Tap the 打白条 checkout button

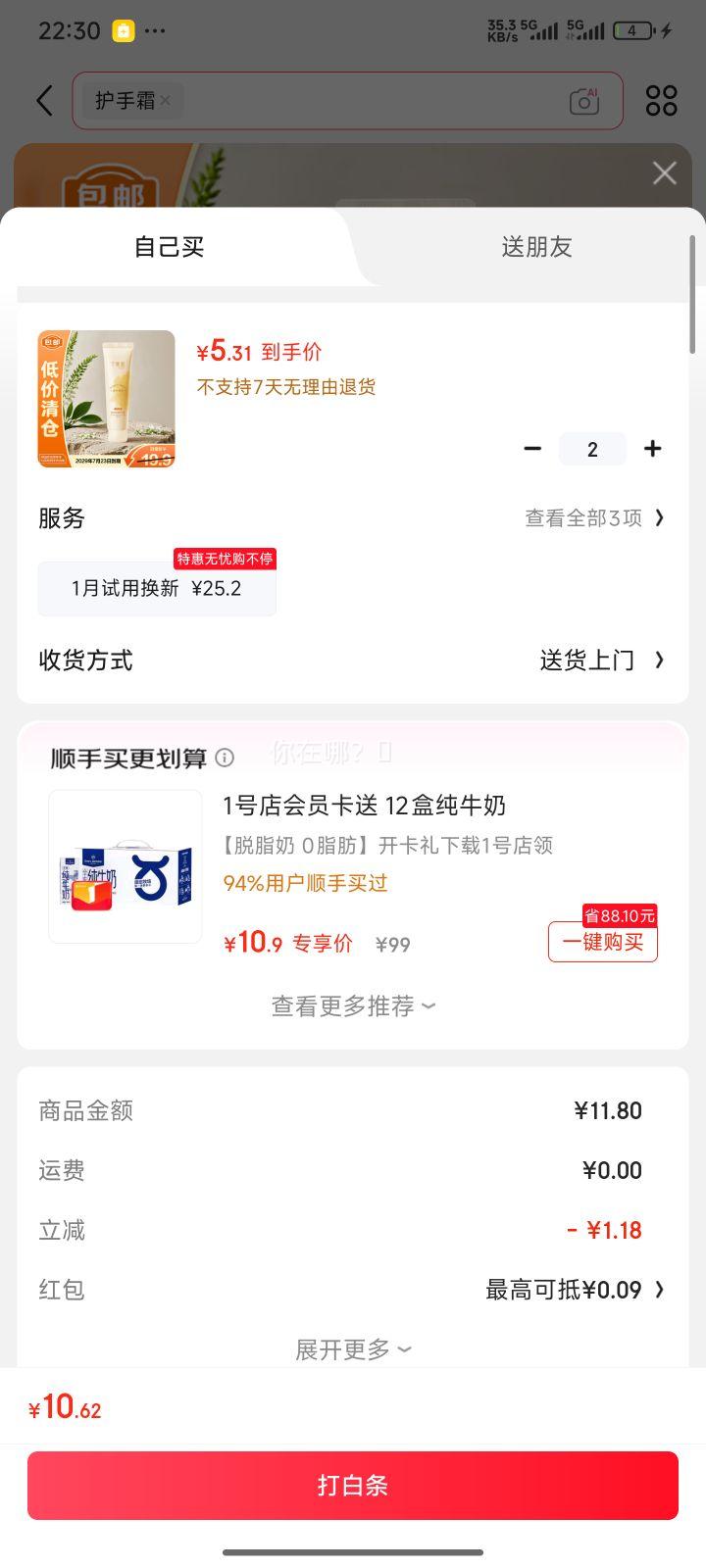[x=353, y=1486]
